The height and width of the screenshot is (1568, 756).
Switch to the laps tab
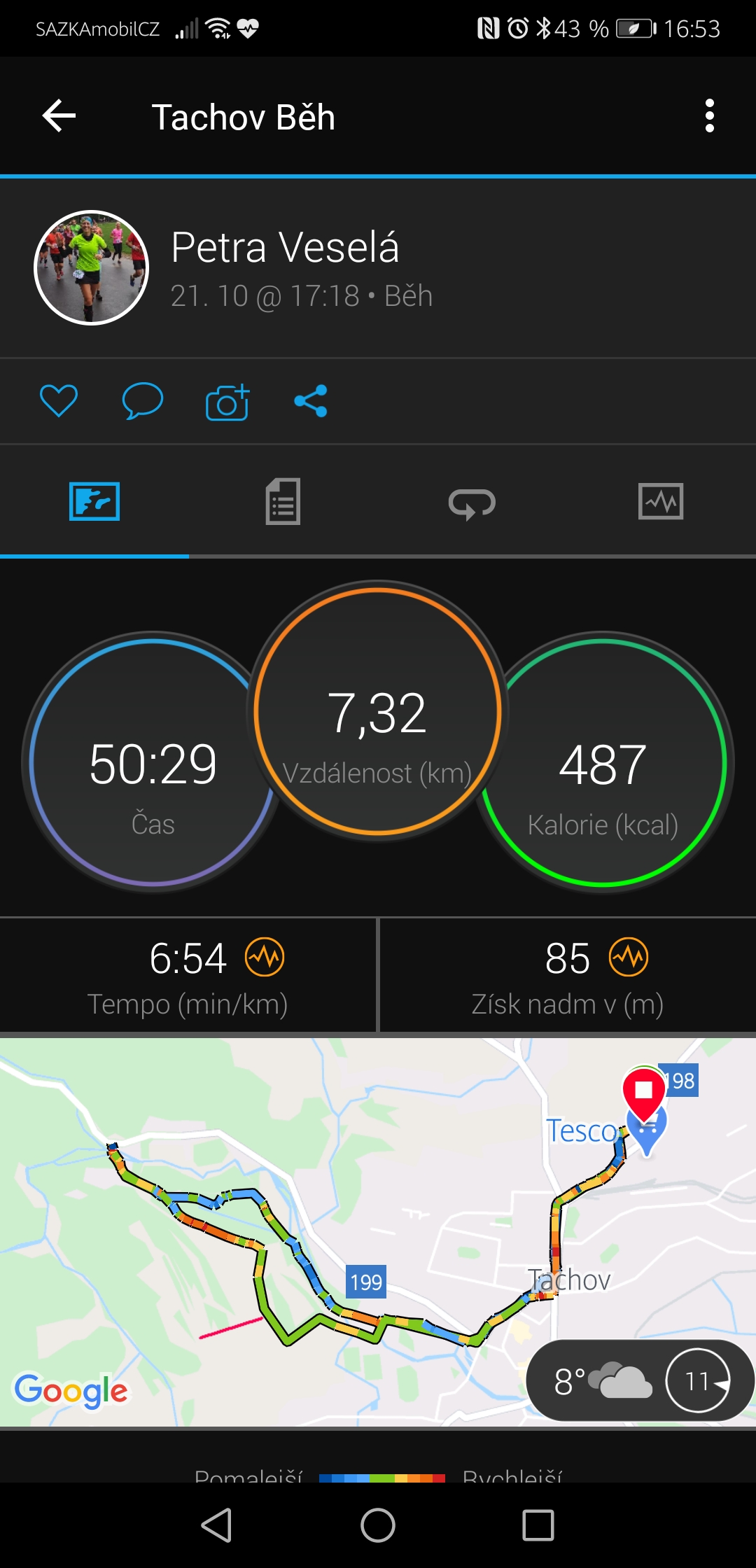pyautogui.click(x=472, y=503)
